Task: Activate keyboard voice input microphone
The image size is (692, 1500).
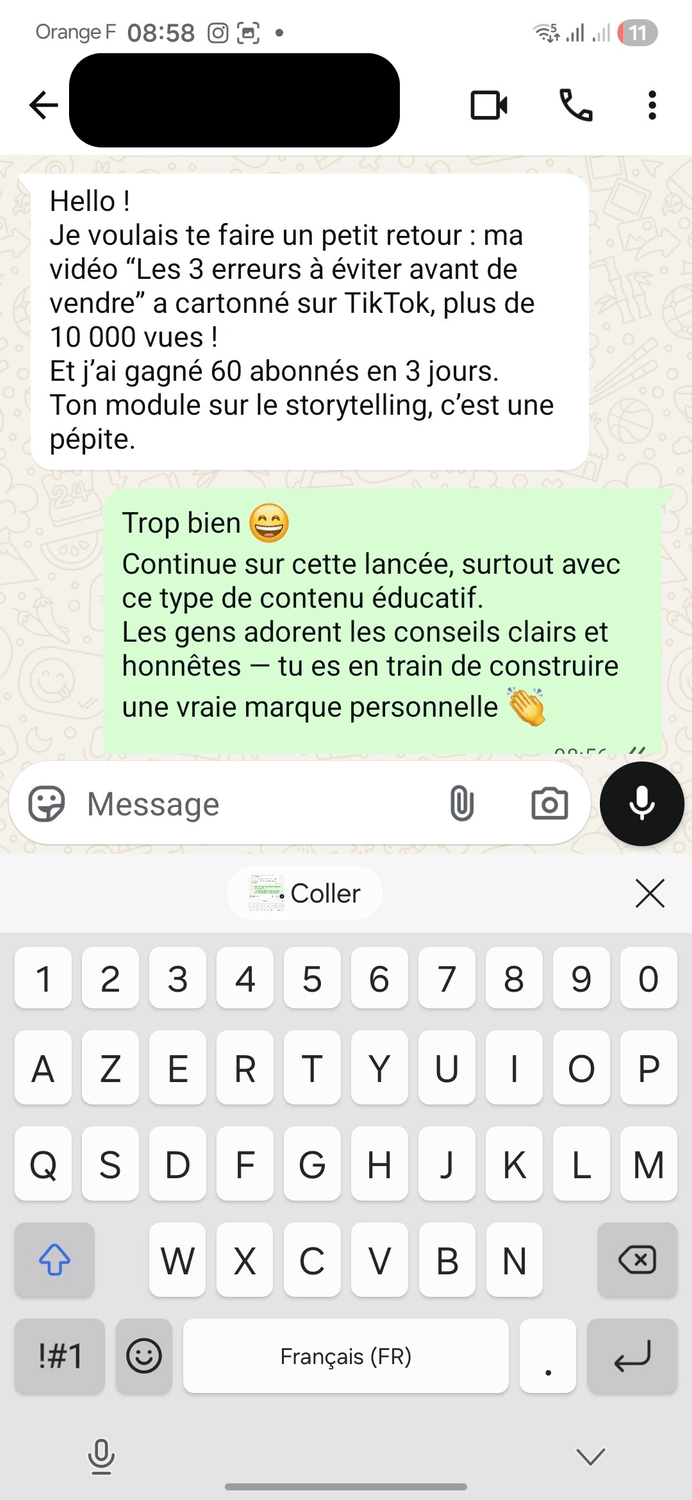Action: 101,1456
